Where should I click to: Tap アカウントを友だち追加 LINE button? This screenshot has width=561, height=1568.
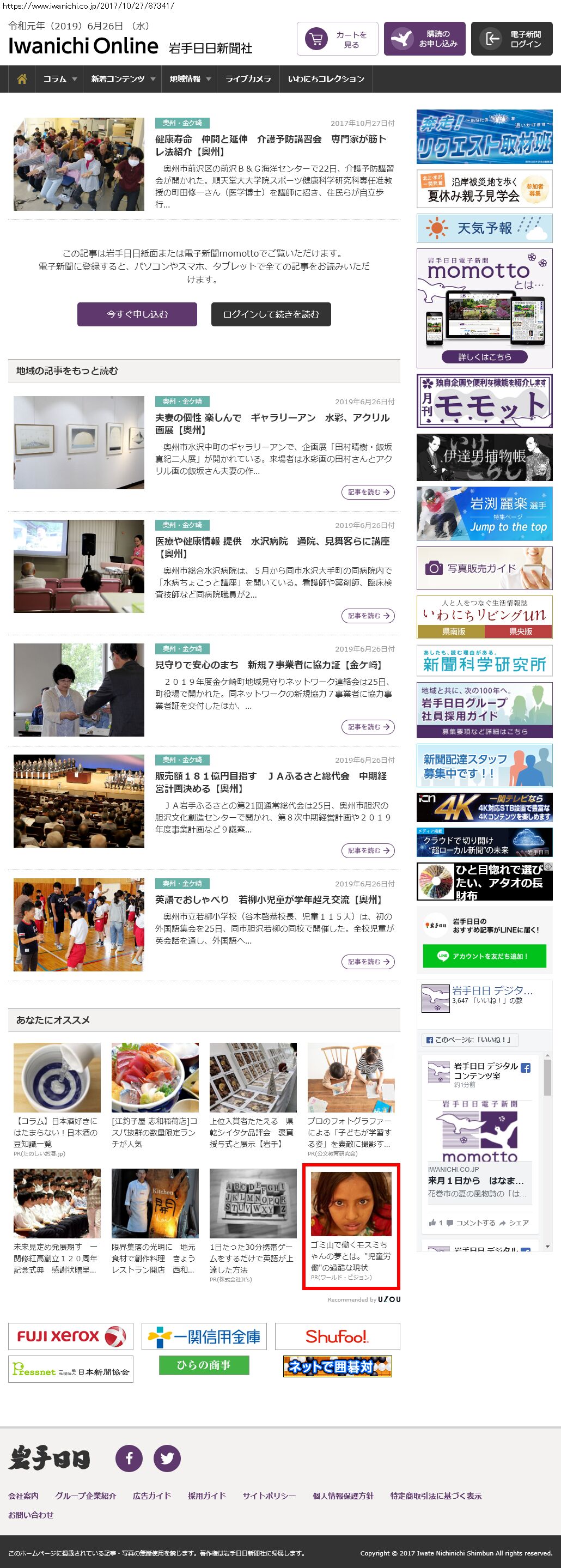[484, 956]
